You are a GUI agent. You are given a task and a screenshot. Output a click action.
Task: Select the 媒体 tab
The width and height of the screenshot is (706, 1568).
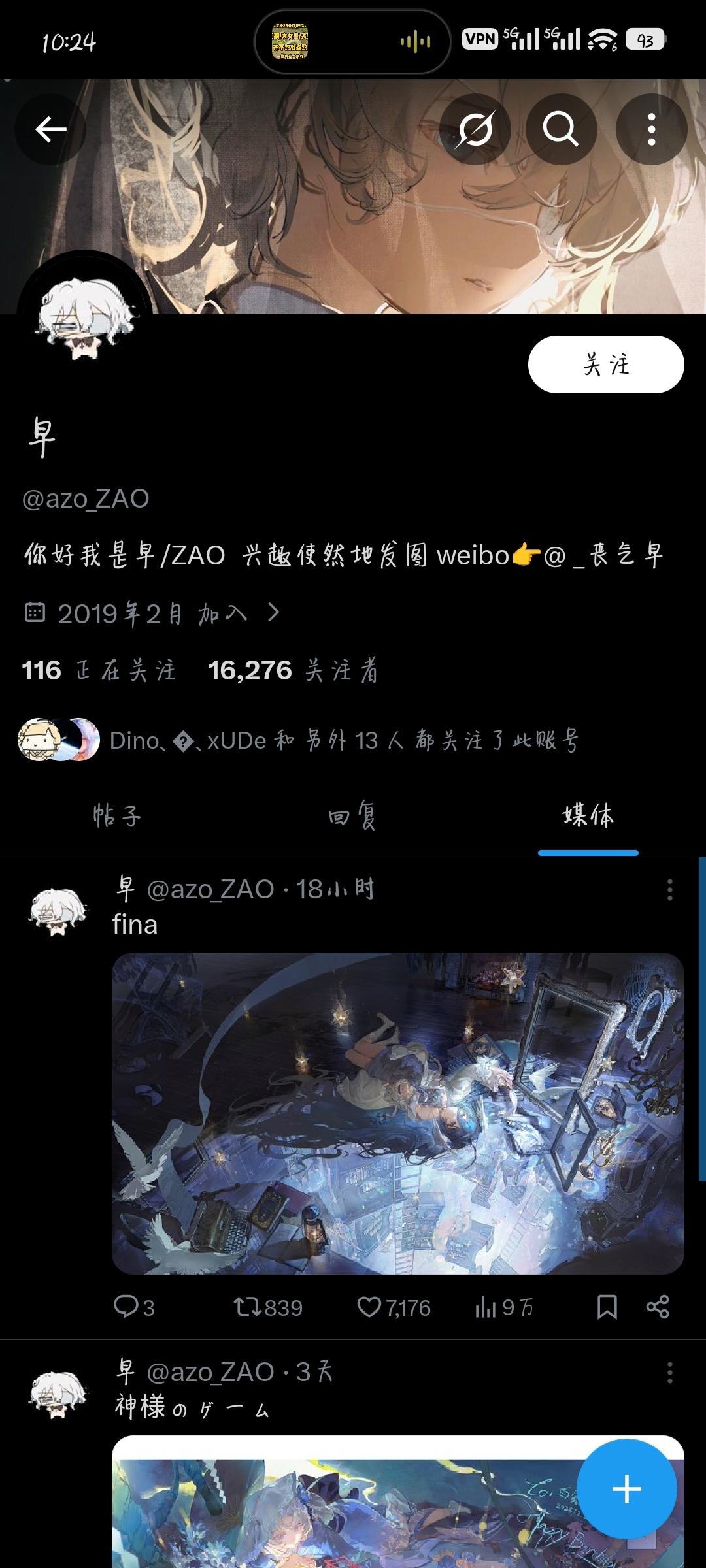pos(588,816)
